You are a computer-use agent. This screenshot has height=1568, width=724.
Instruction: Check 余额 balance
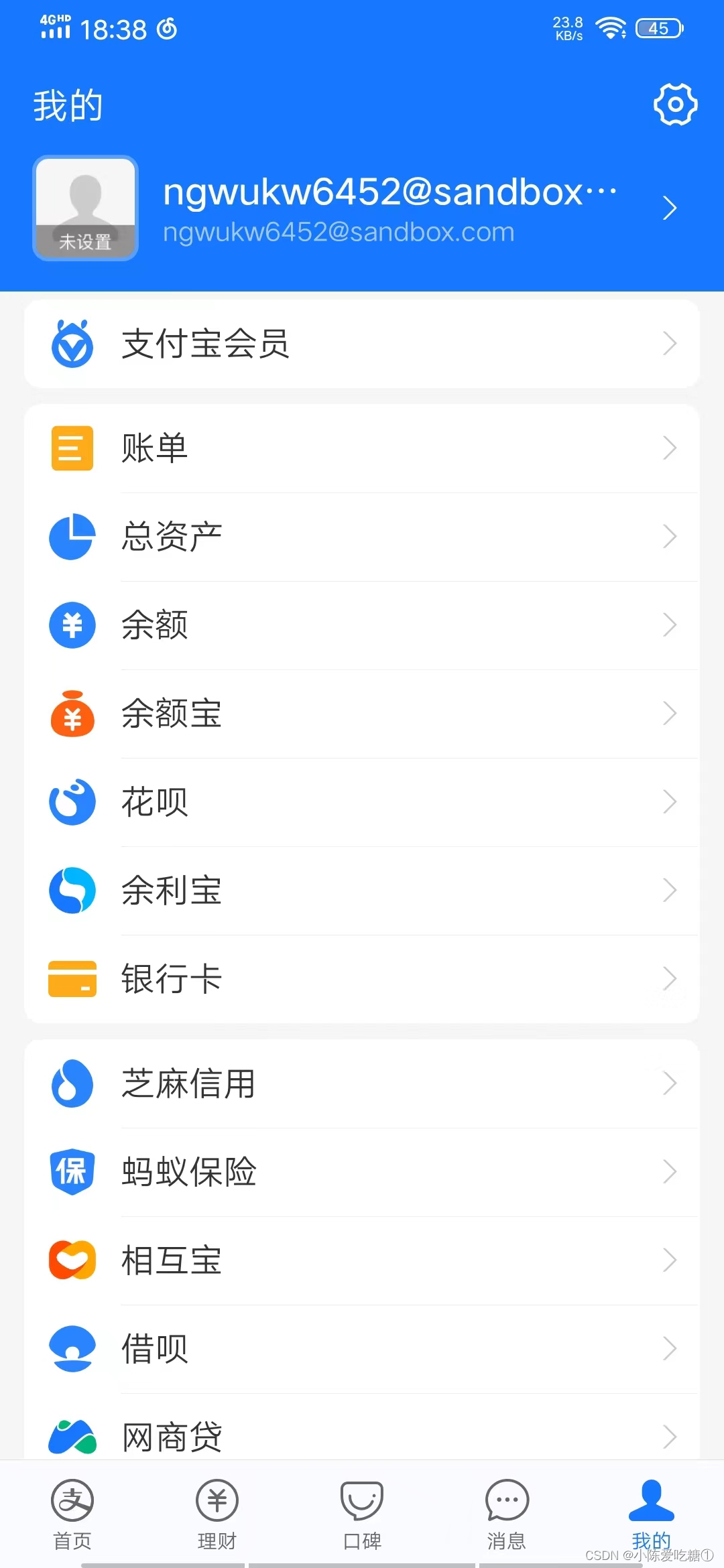(x=362, y=625)
